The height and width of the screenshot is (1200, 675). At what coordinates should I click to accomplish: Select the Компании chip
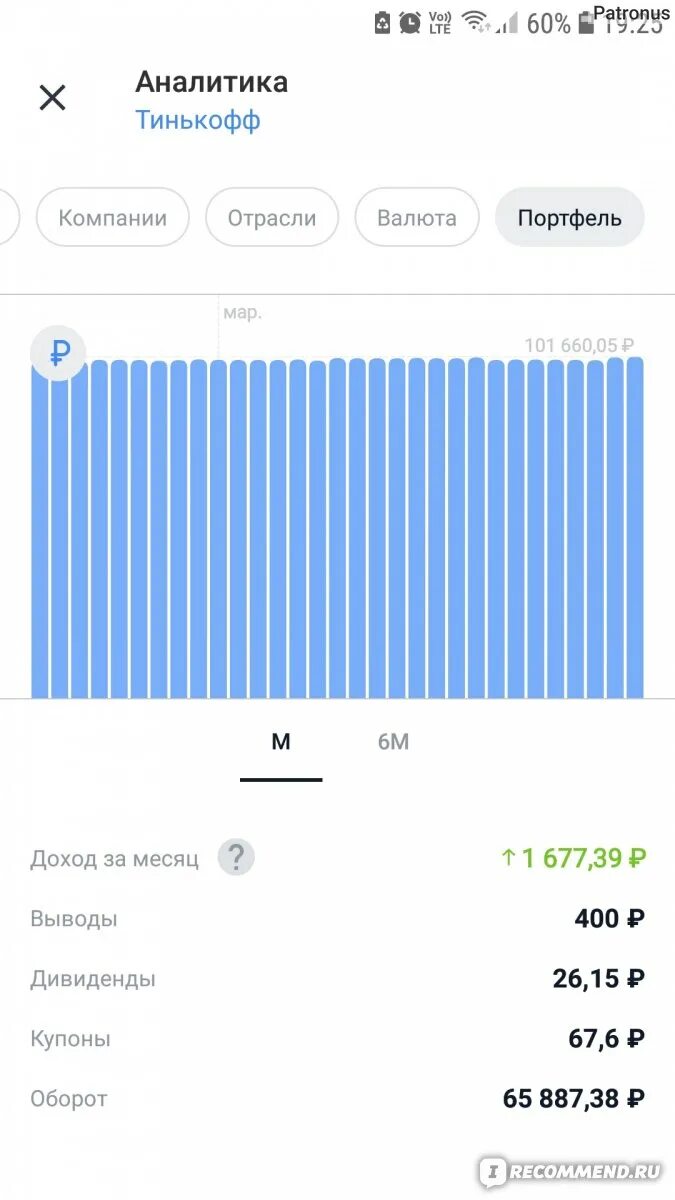click(112, 217)
